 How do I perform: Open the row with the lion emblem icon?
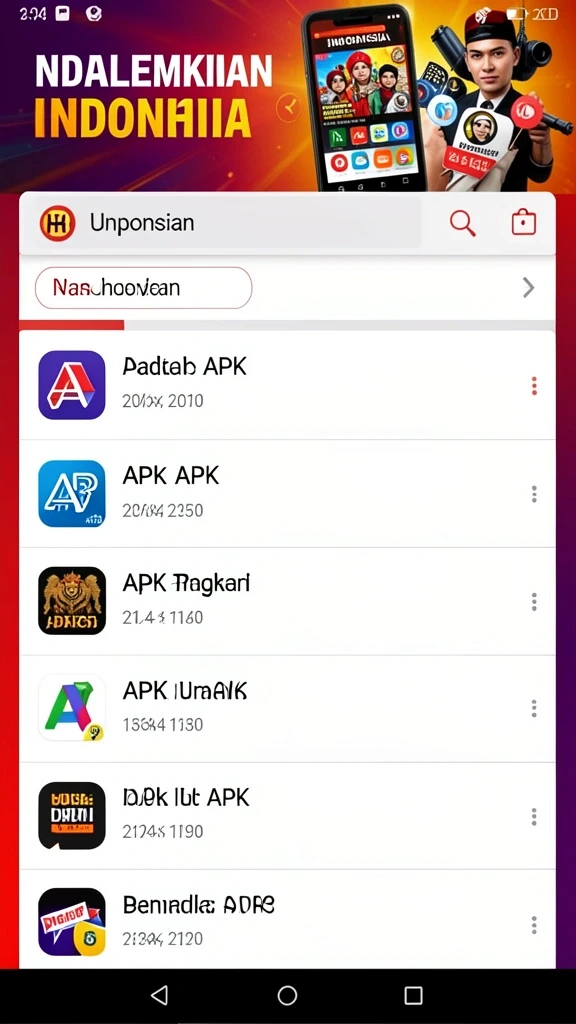click(x=287, y=601)
